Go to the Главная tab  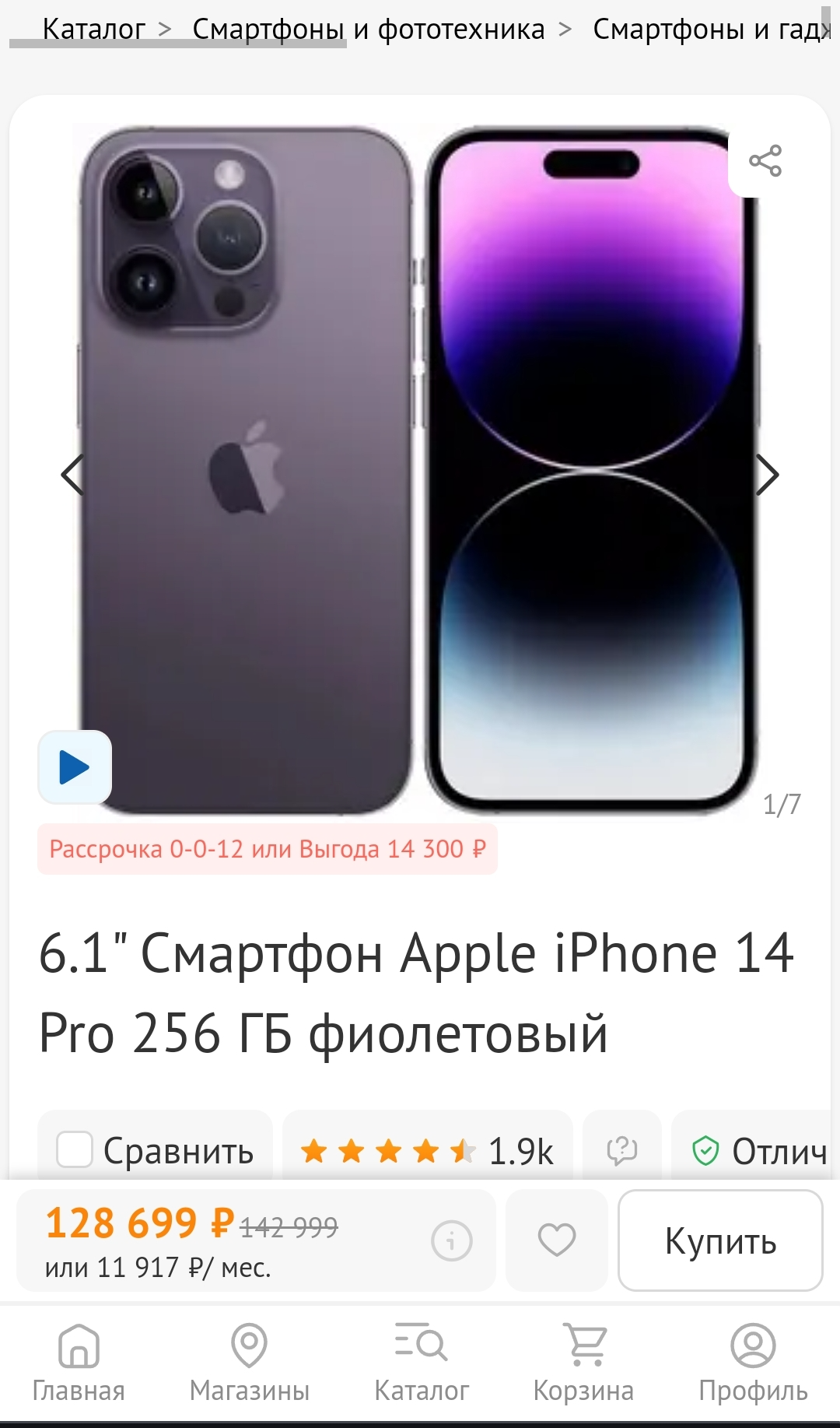pos(79,1362)
